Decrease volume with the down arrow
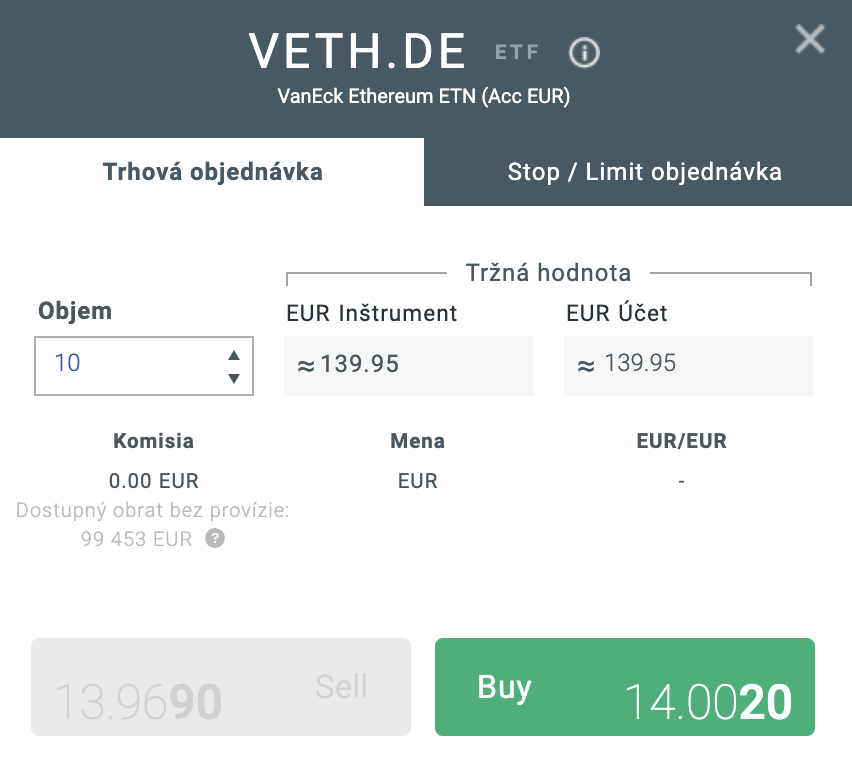Screen dimensions: 852x768 click(234, 378)
